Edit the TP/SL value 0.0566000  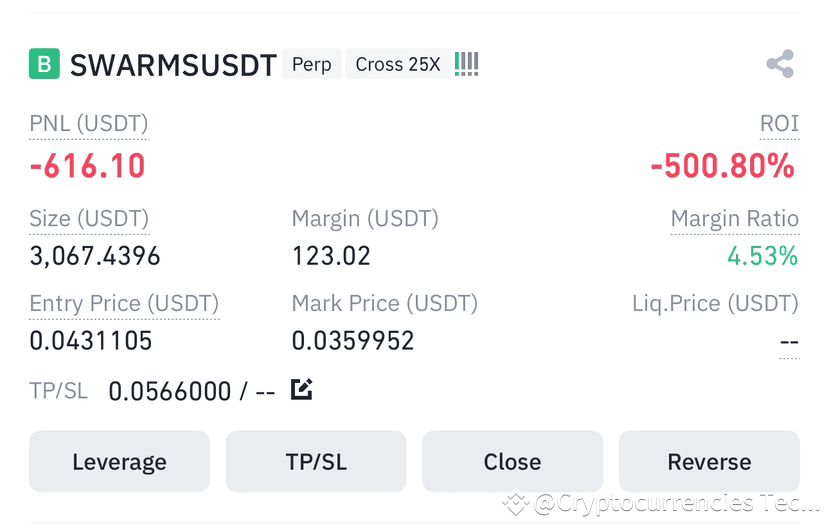tap(301, 390)
